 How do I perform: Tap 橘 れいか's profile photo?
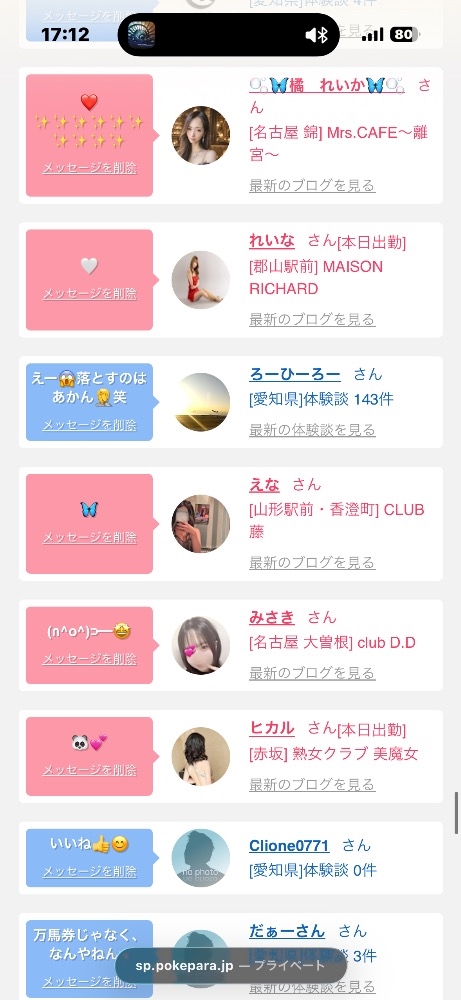pyautogui.click(x=201, y=135)
